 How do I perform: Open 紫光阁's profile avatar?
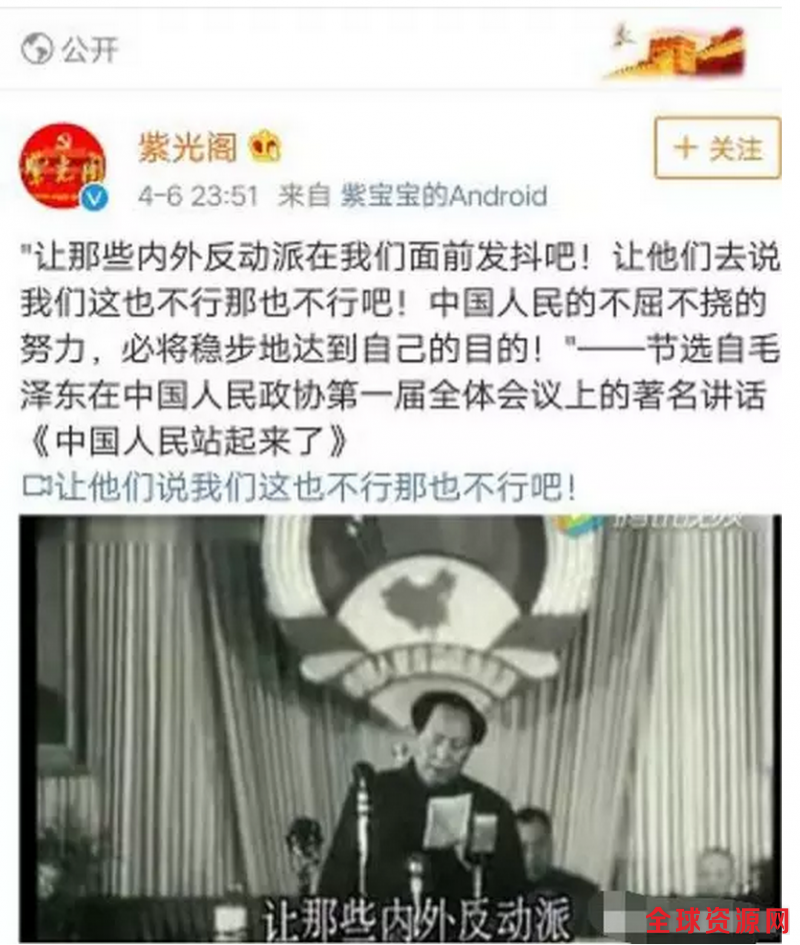(x=62, y=165)
